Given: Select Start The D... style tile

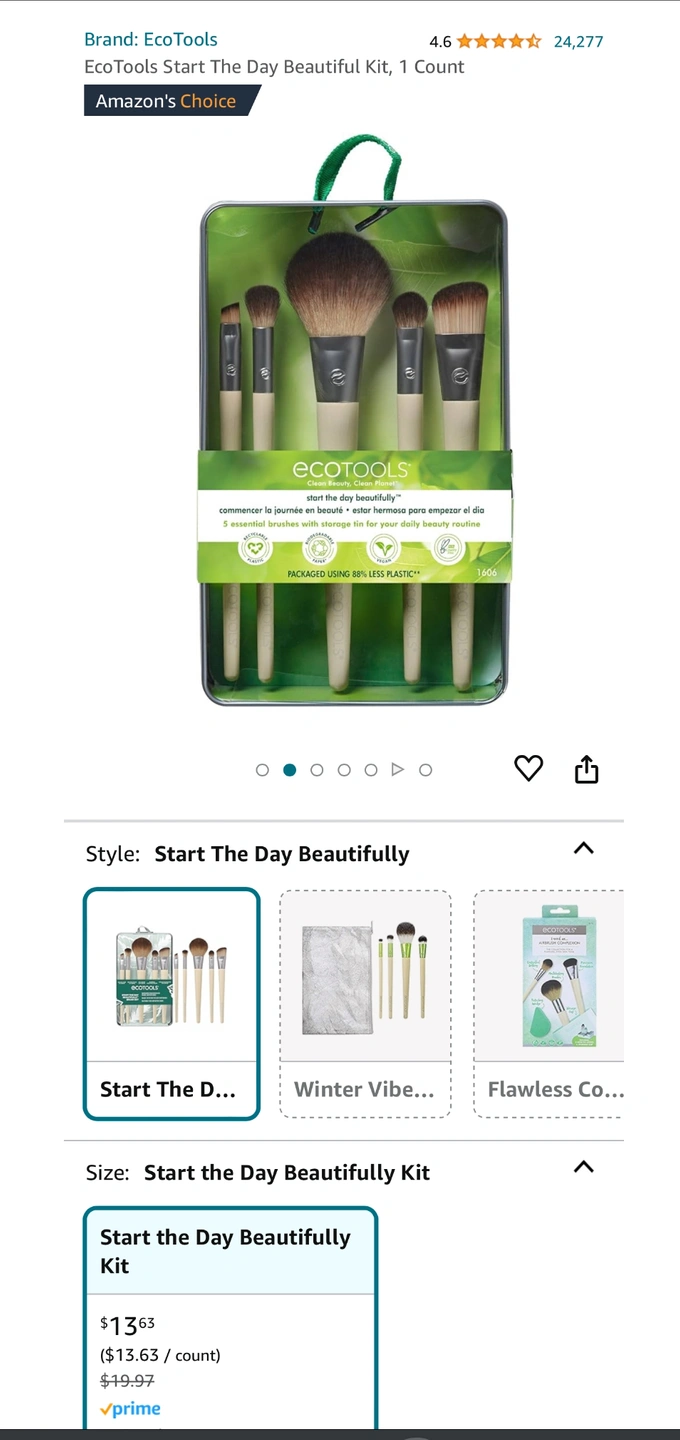Looking at the screenshot, I should 172,1004.
